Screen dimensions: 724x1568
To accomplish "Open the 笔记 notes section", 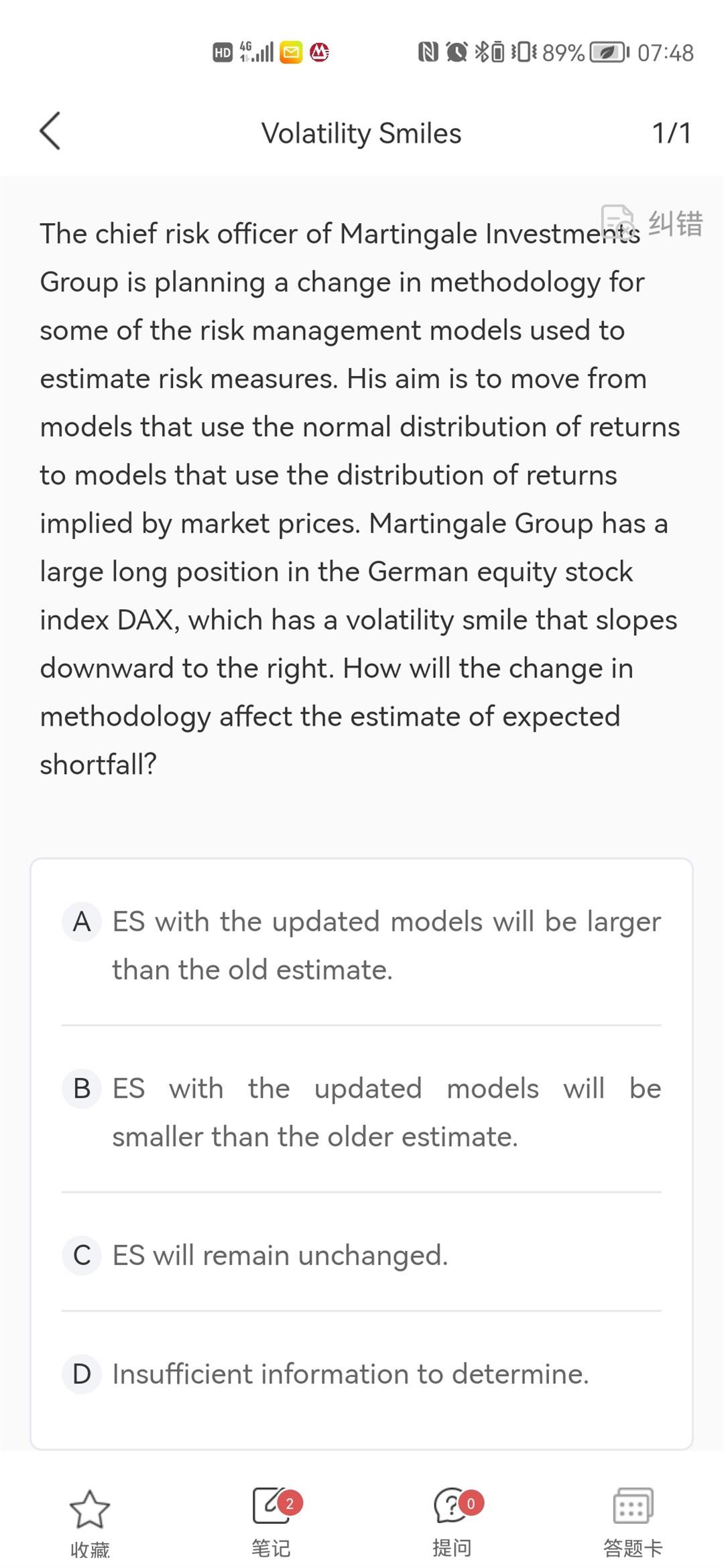I will (x=271, y=1523).
